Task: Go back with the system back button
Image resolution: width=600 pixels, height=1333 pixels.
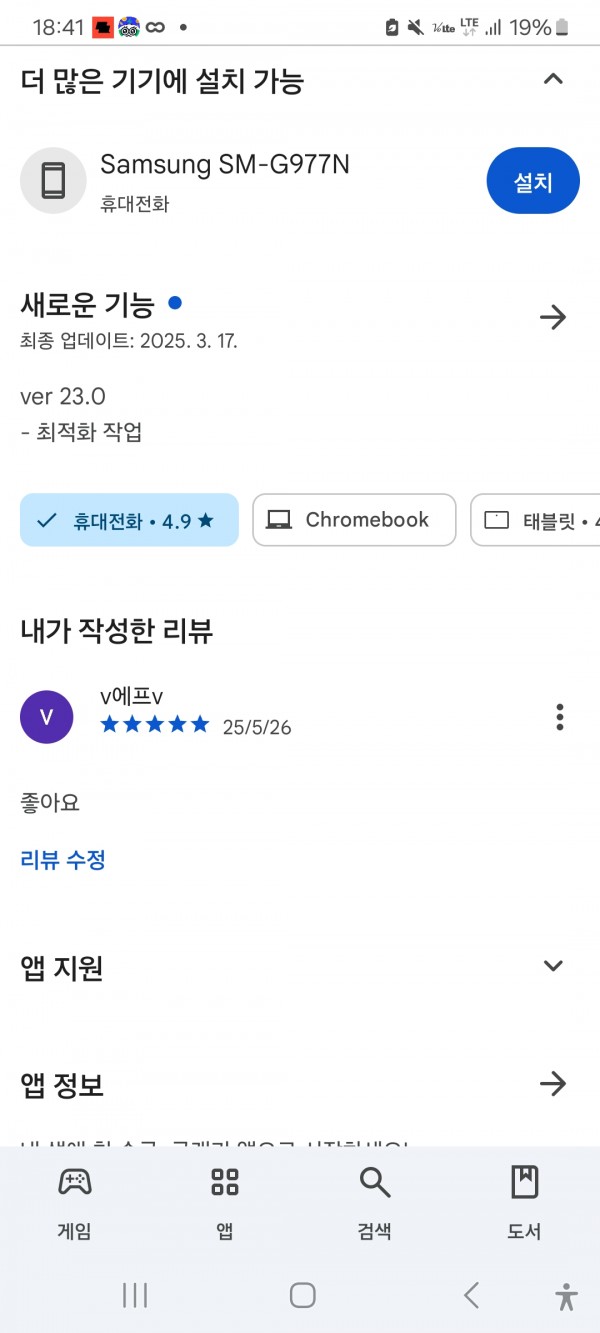Action: (x=471, y=1295)
